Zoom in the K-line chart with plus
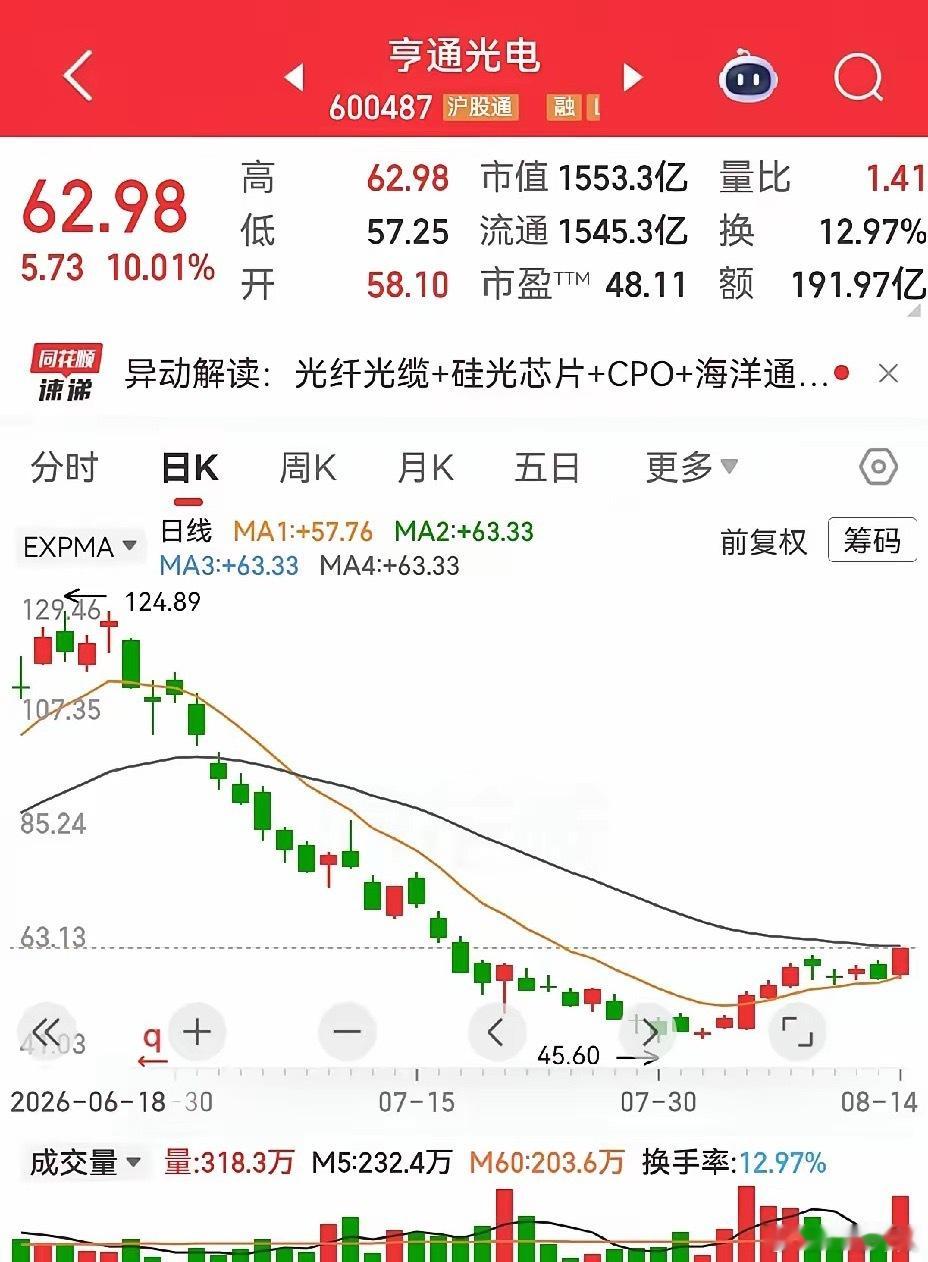The width and height of the screenshot is (928, 1262). click(197, 1031)
